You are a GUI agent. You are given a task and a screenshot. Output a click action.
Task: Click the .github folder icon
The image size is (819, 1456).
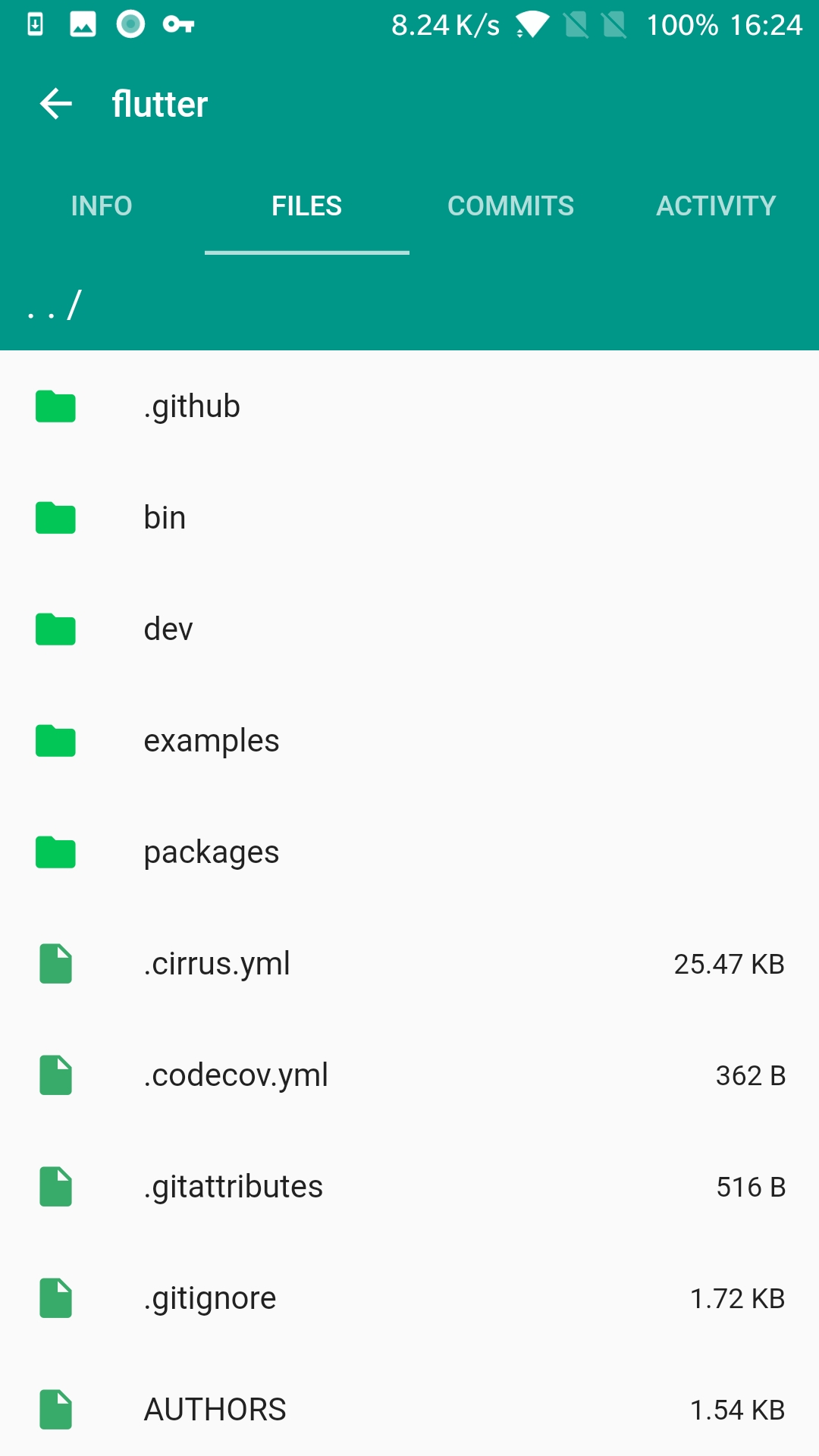click(55, 406)
